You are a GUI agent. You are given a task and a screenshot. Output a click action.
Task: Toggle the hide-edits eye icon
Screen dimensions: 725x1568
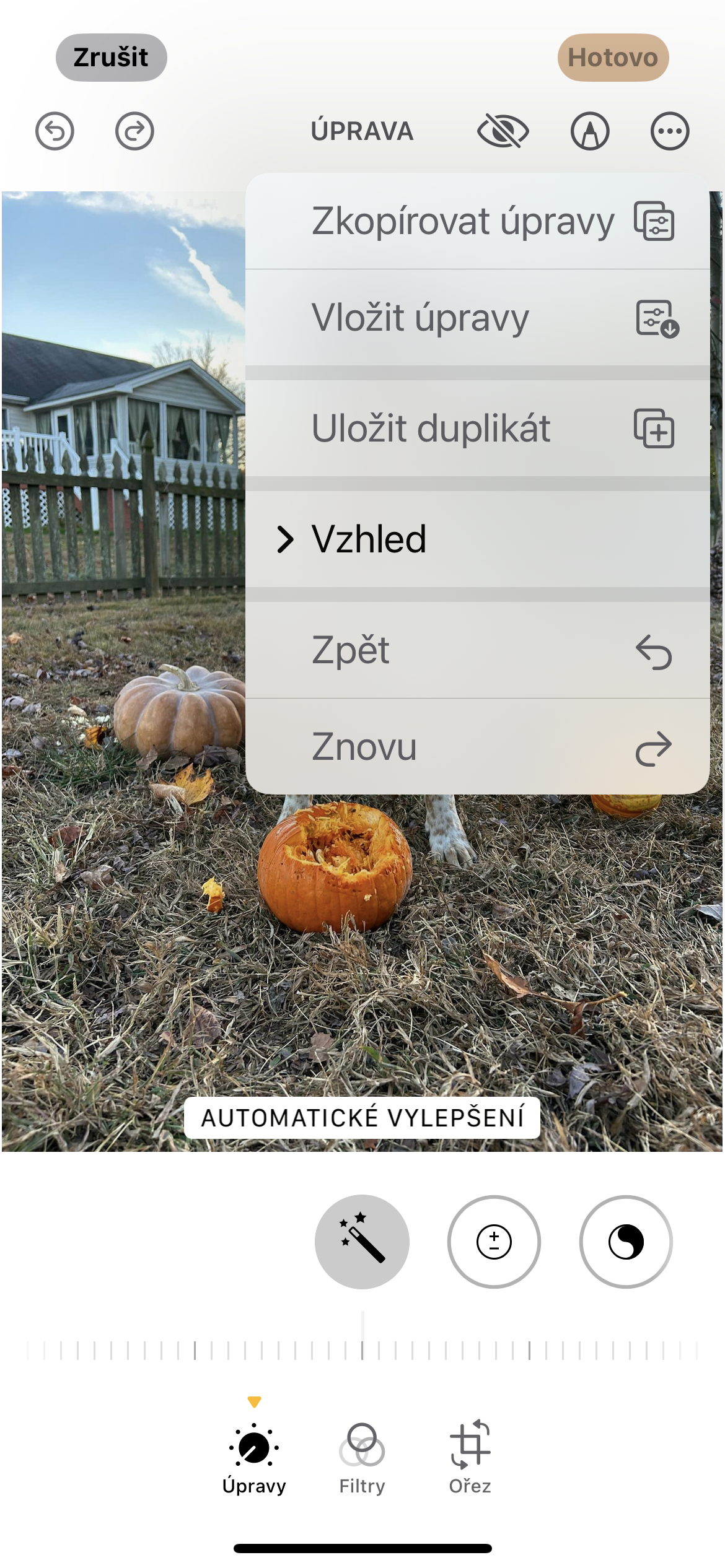pyautogui.click(x=503, y=131)
